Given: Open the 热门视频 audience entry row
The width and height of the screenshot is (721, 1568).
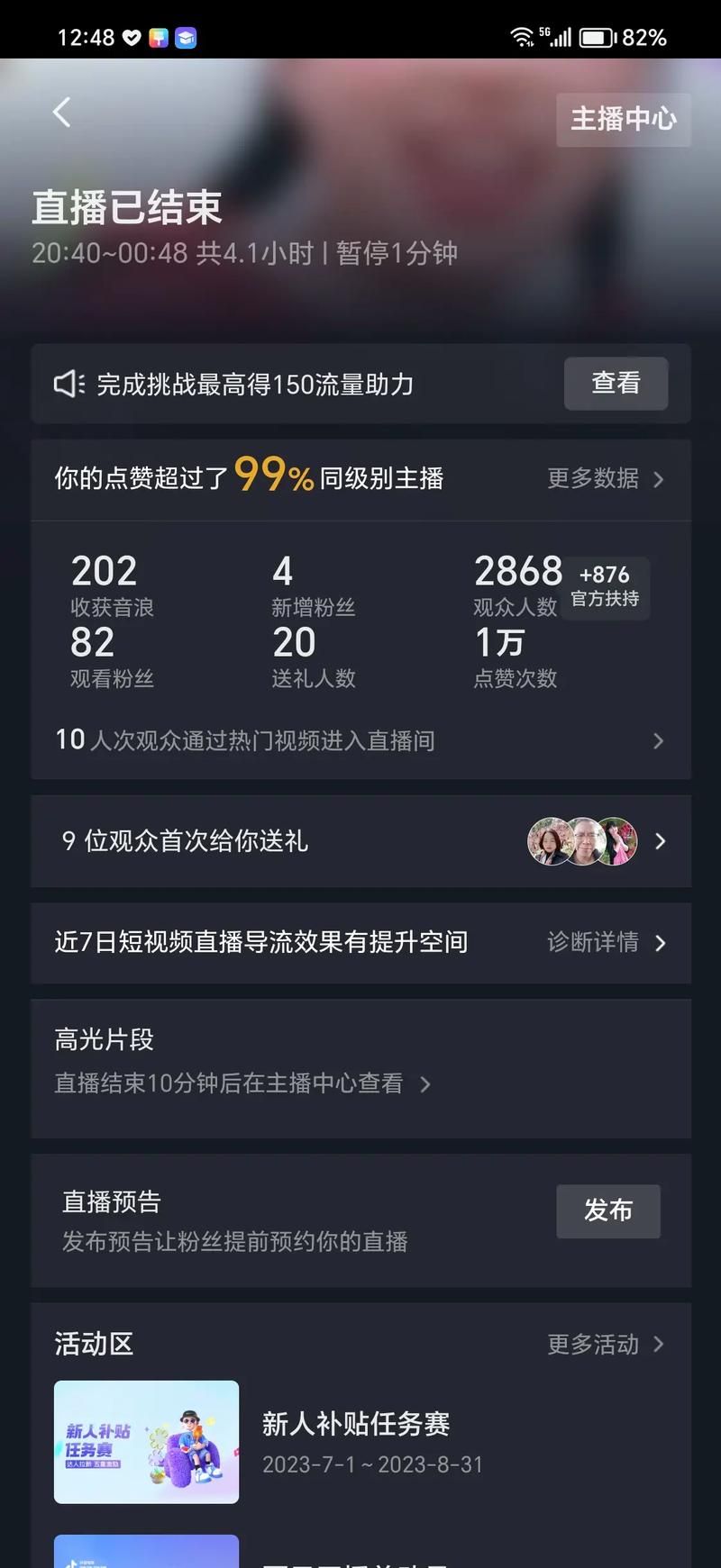Looking at the screenshot, I should 360,740.
